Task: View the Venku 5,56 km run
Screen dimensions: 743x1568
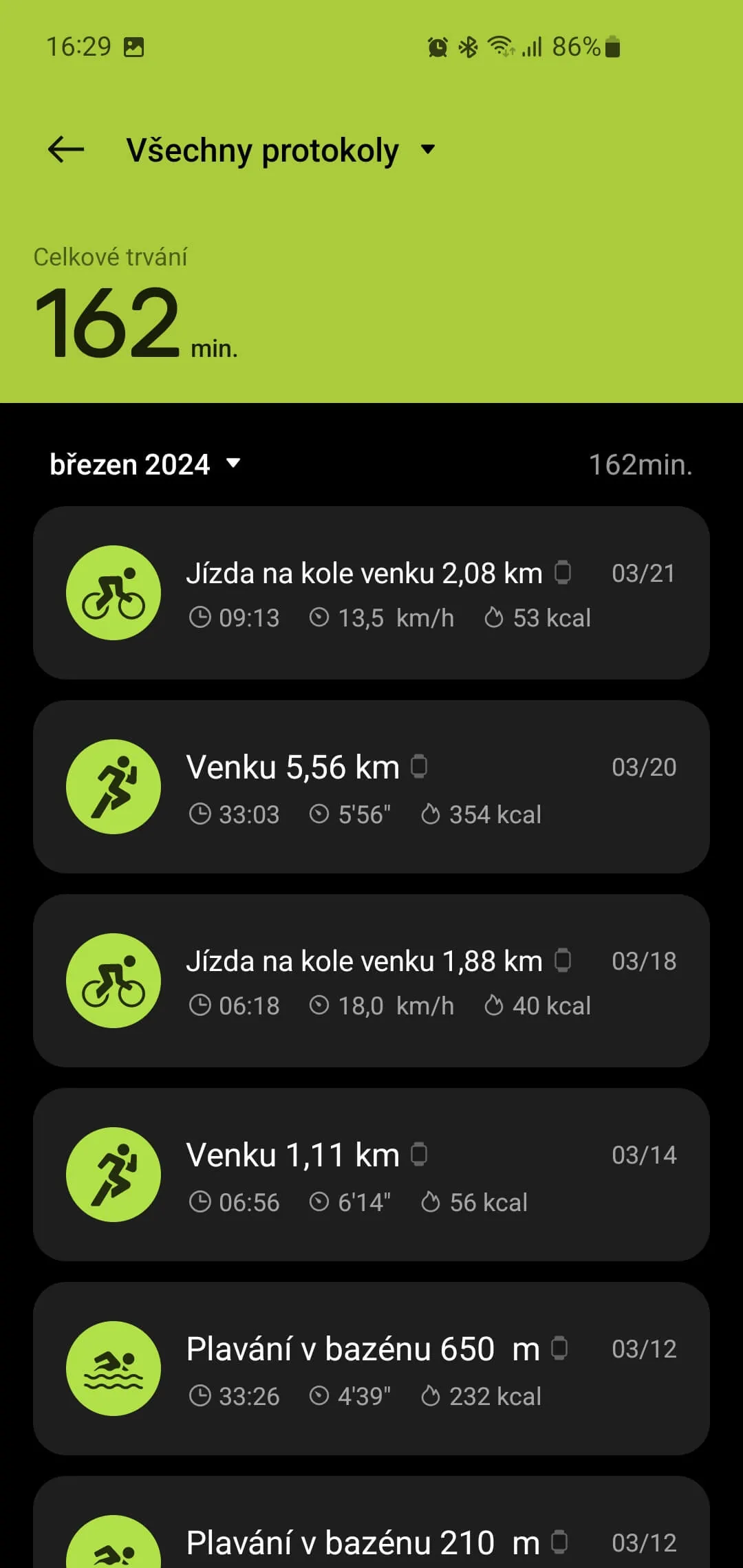Action: 371,787
